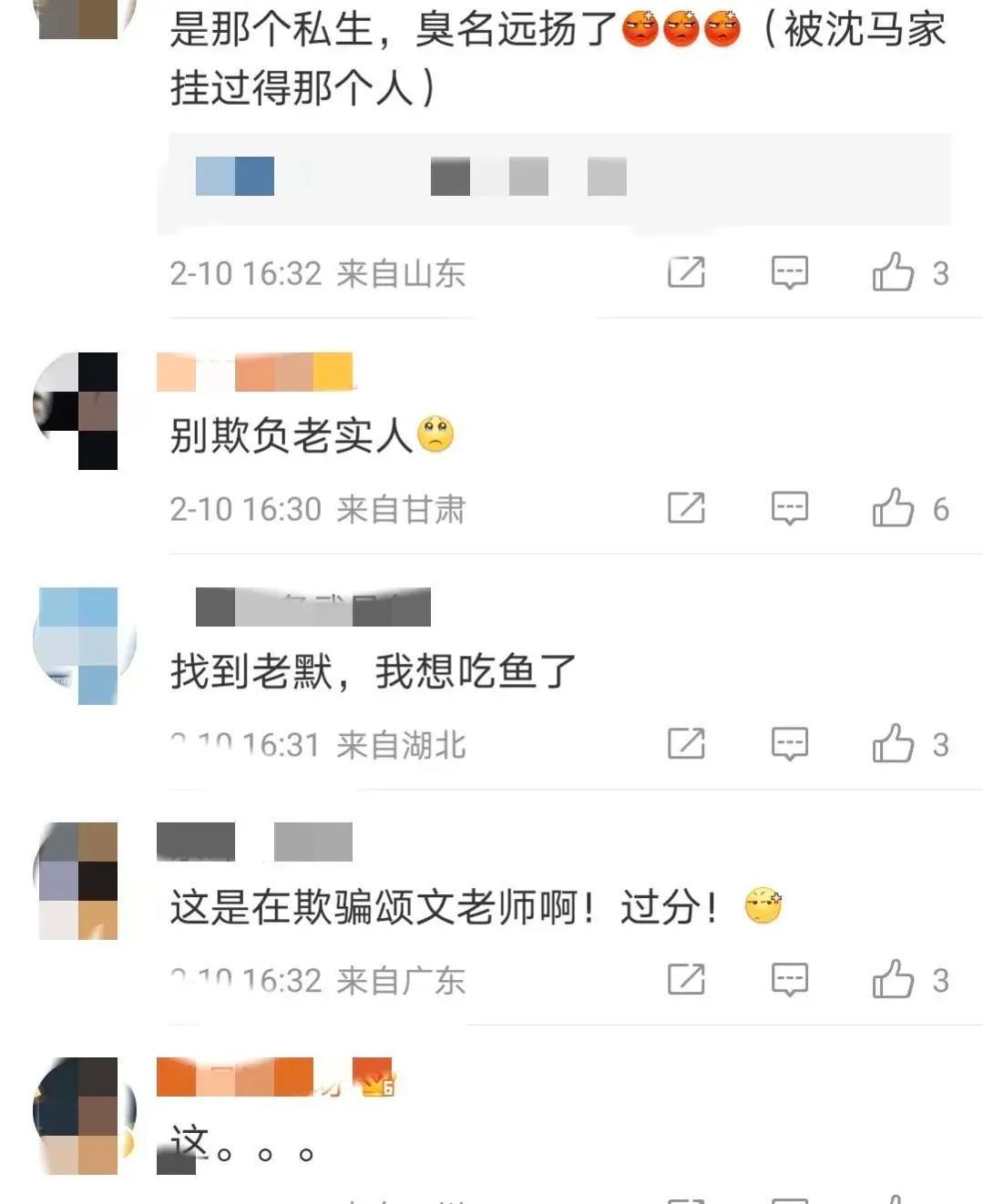Viewport: 983px width, 1204px height.
Task: Like the comment 别欺负老实人
Action: tap(893, 508)
